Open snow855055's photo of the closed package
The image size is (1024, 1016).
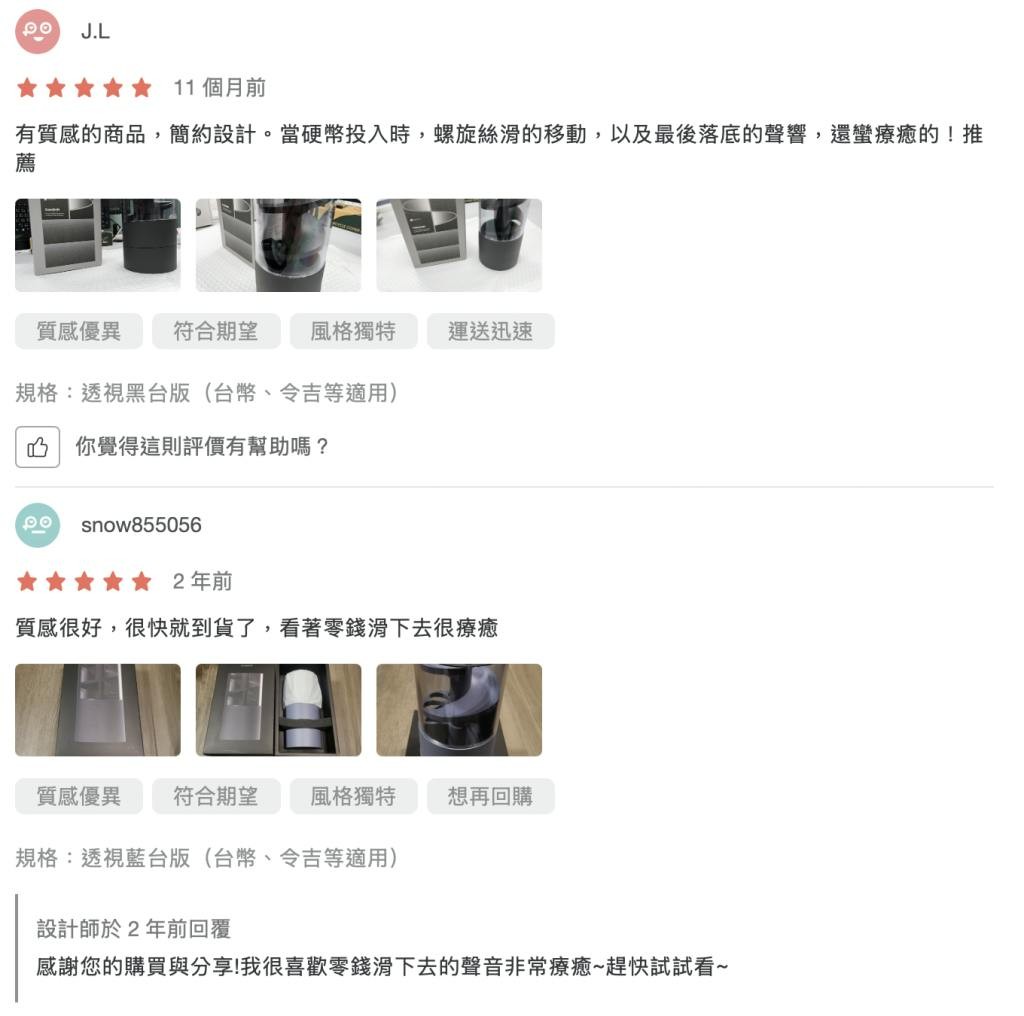(98, 710)
